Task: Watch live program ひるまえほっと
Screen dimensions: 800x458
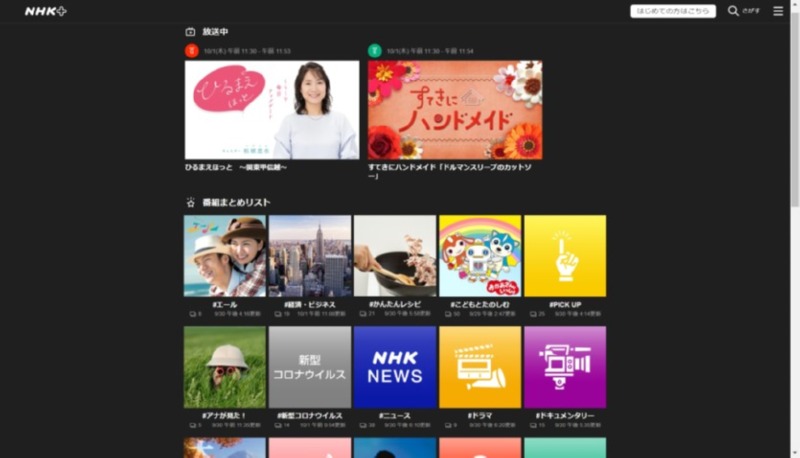Action: (x=272, y=110)
